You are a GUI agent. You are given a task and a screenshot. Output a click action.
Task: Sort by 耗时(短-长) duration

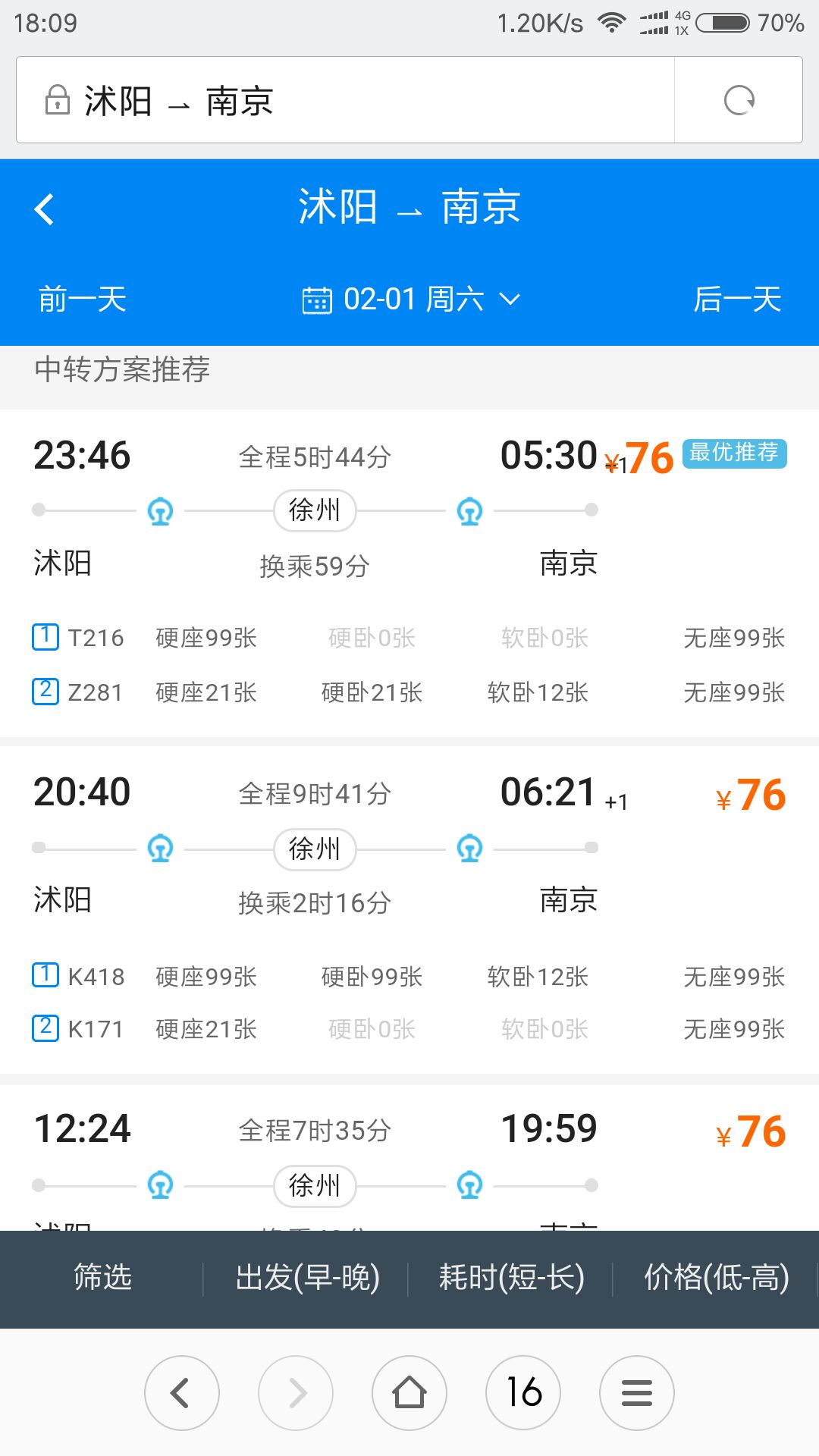coord(511,1278)
